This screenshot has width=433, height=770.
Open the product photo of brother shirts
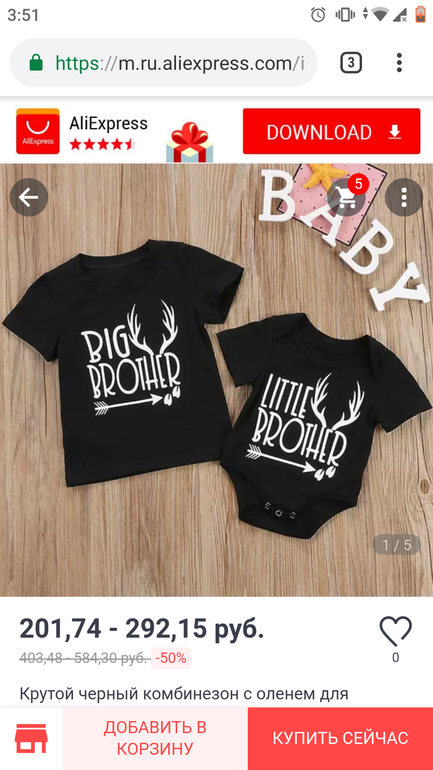216,380
